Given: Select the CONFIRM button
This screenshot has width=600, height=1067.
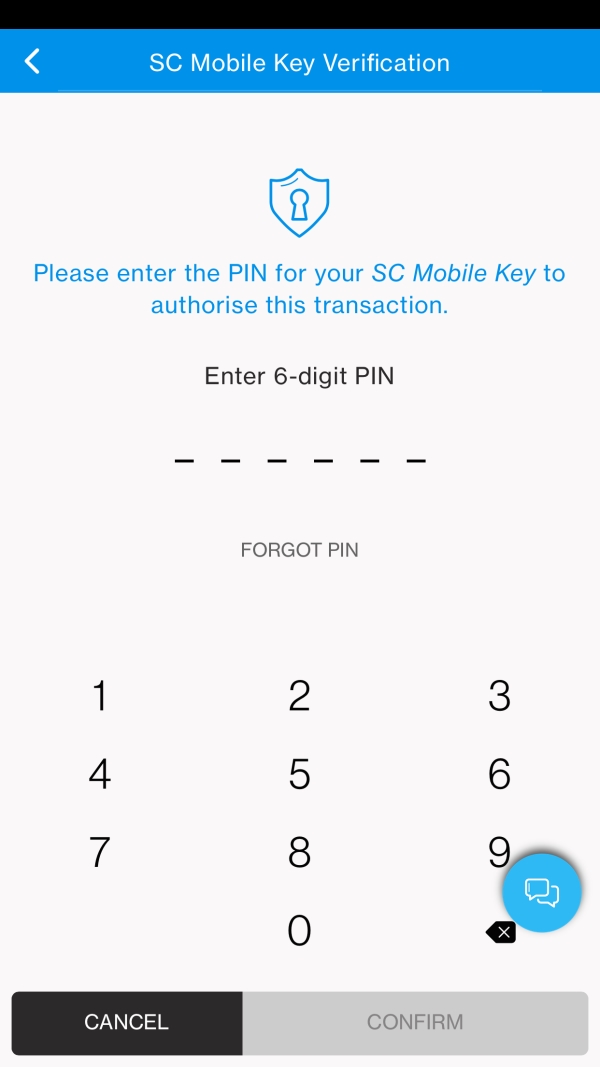Looking at the screenshot, I should (415, 1022).
